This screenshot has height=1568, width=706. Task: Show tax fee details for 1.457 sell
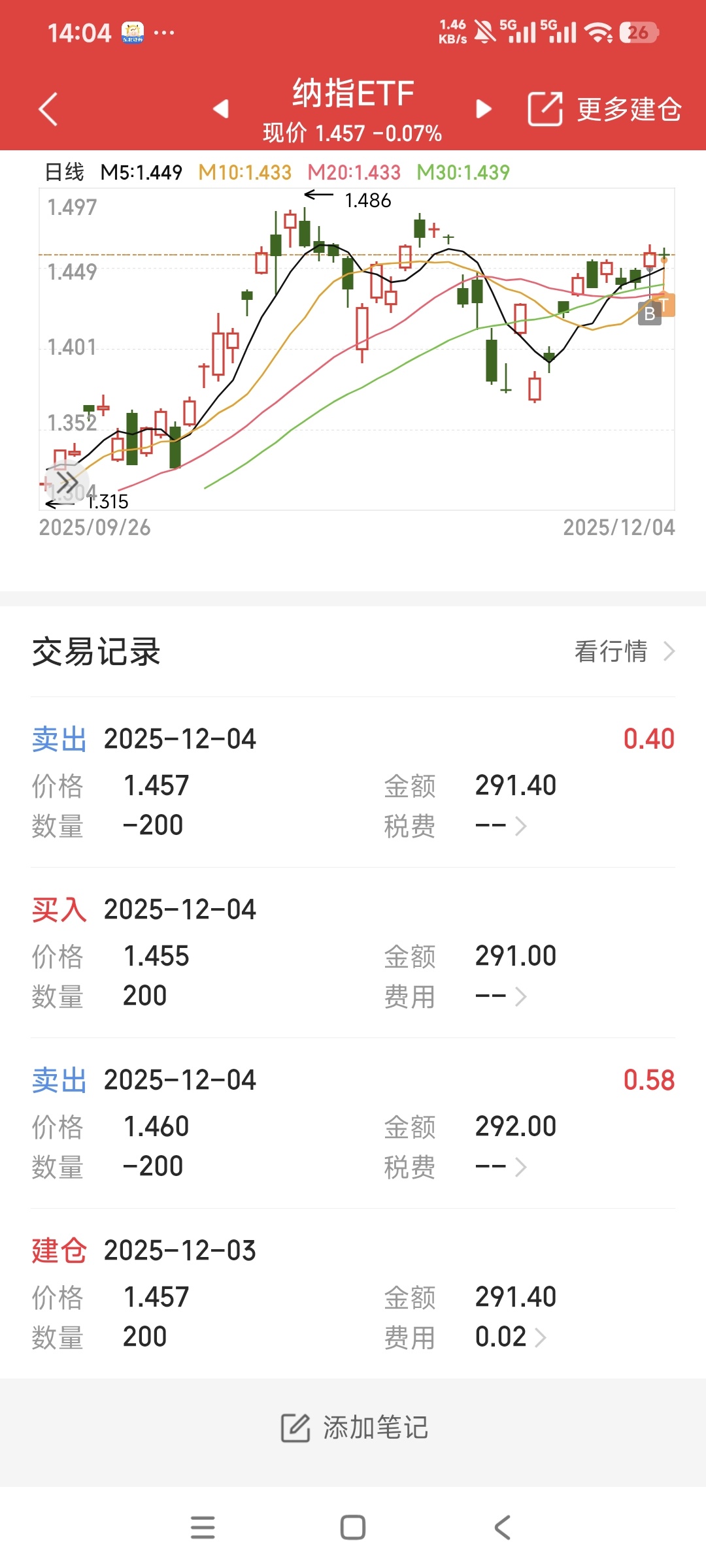point(501,826)
